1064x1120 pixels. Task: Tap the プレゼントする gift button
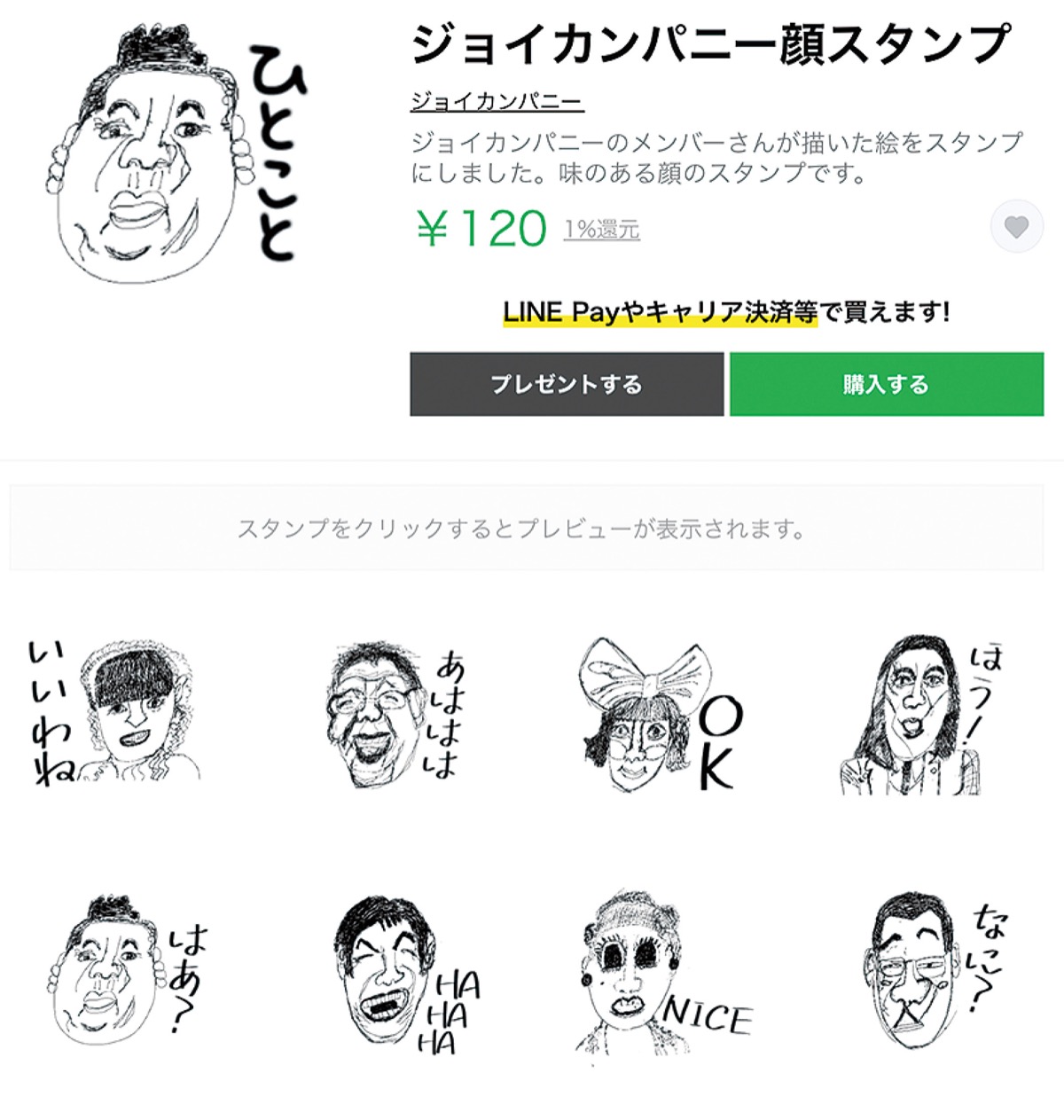click(567, 384)
